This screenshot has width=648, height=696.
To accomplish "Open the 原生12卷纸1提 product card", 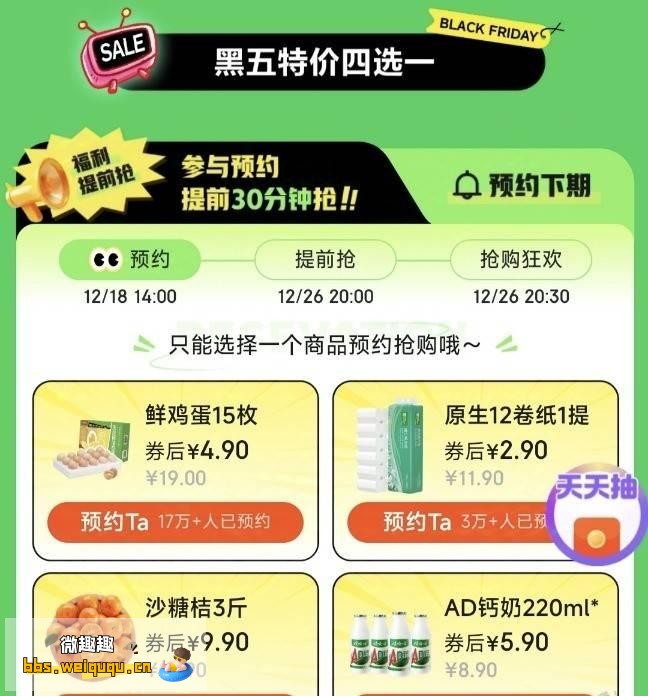I will (x=470, y=440).
